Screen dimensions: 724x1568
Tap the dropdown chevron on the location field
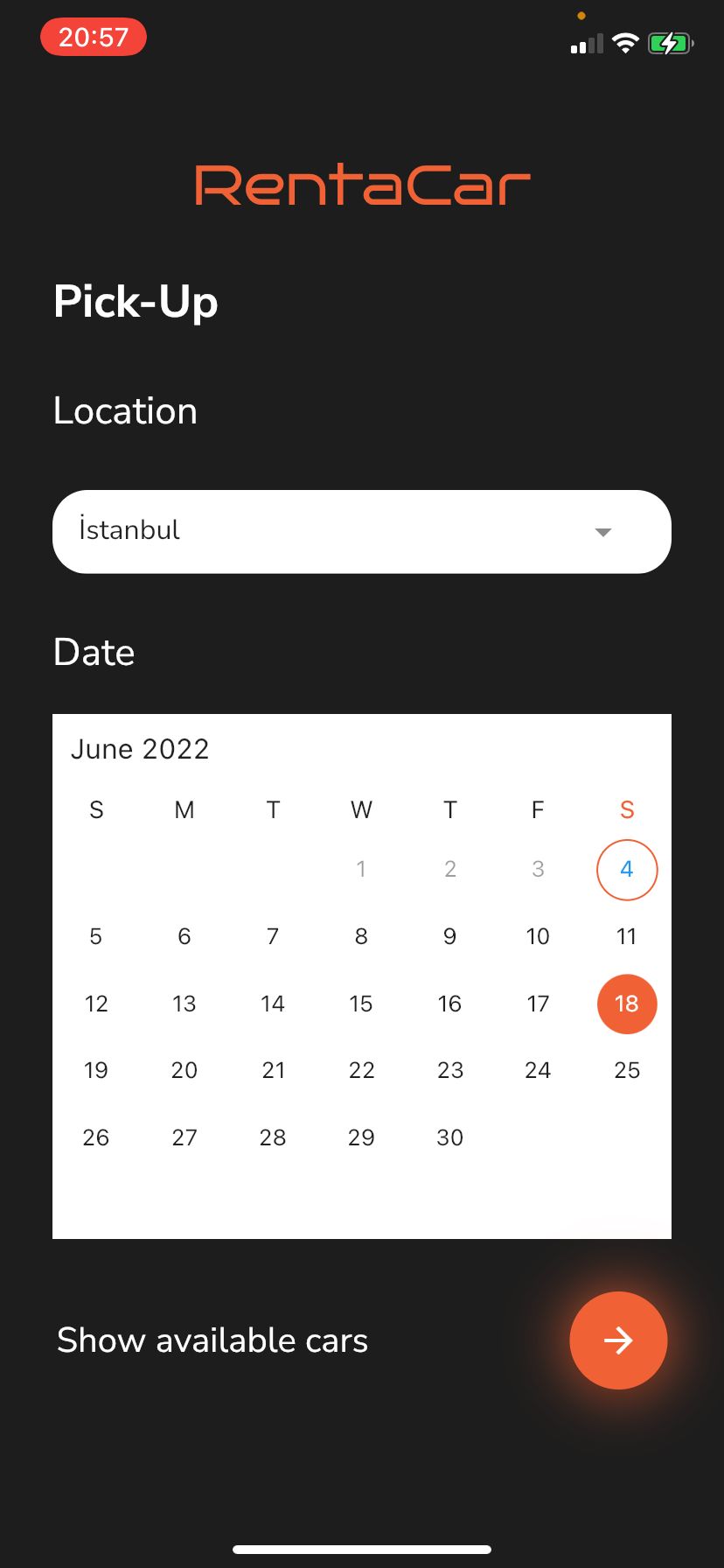(x=602, y=531)
